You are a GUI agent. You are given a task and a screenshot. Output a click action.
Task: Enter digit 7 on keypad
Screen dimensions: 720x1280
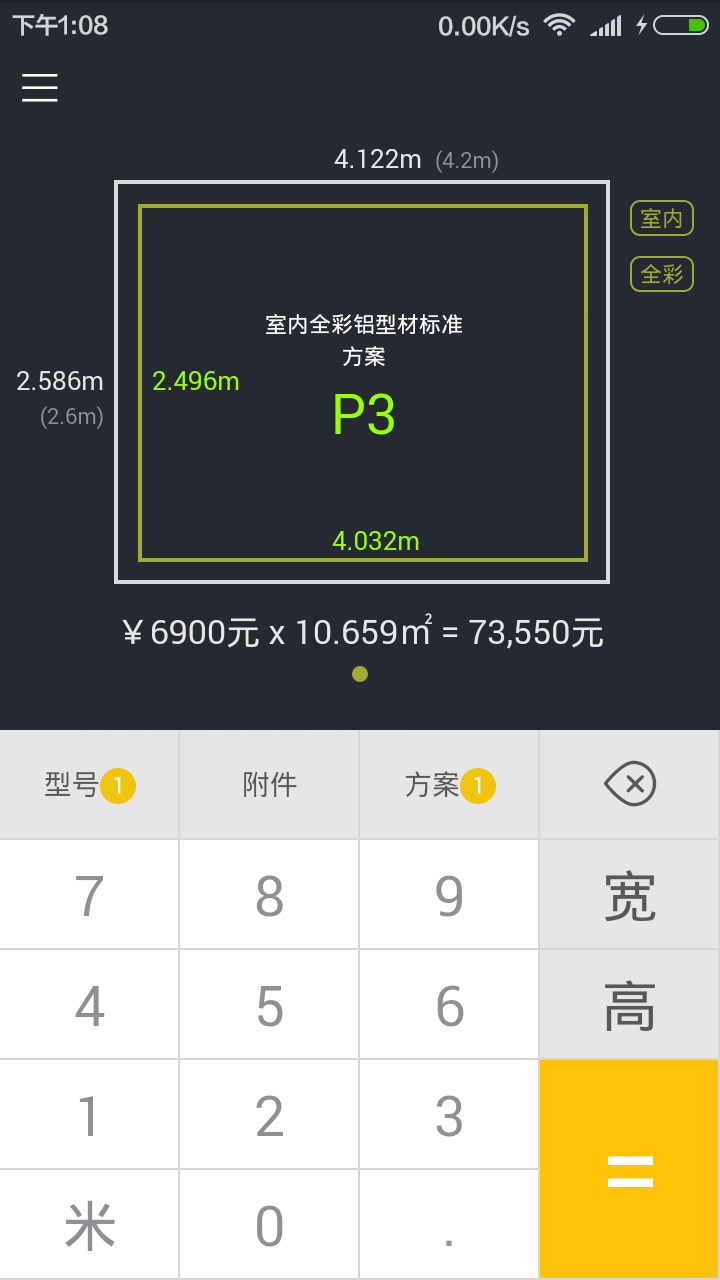click(89, 895)
